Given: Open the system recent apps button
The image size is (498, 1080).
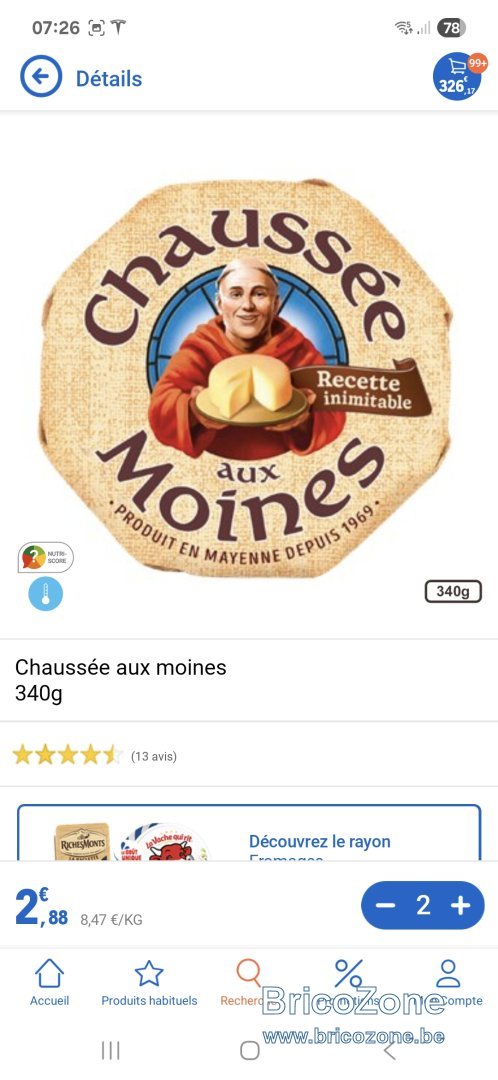Looking at the screenshot, I should 110,1050.
